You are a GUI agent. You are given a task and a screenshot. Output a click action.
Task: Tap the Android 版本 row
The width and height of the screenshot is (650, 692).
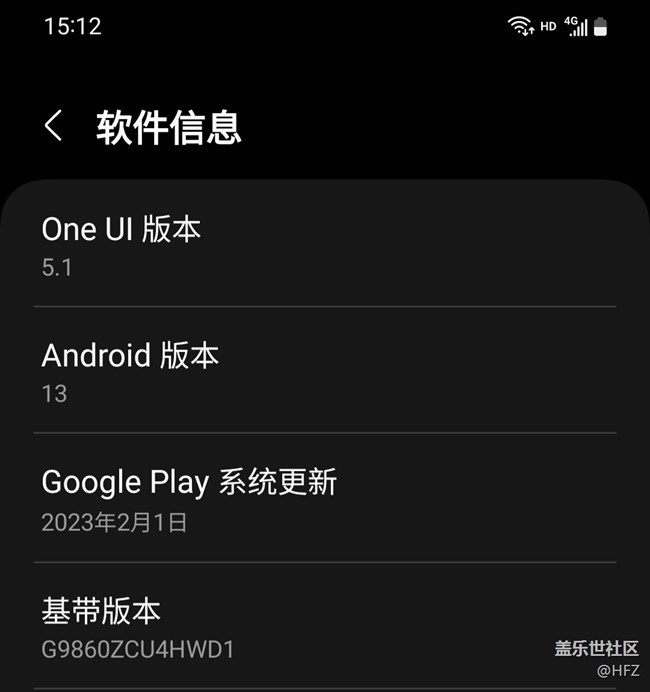point(324,371)
